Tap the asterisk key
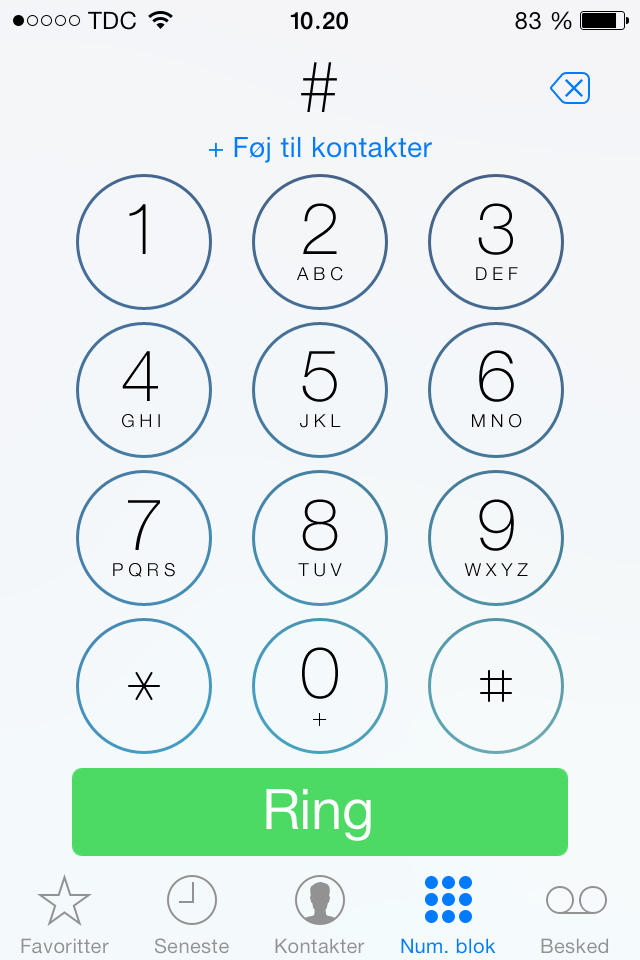The width and height of the screenshot is (640, 960). pos(144,686)
